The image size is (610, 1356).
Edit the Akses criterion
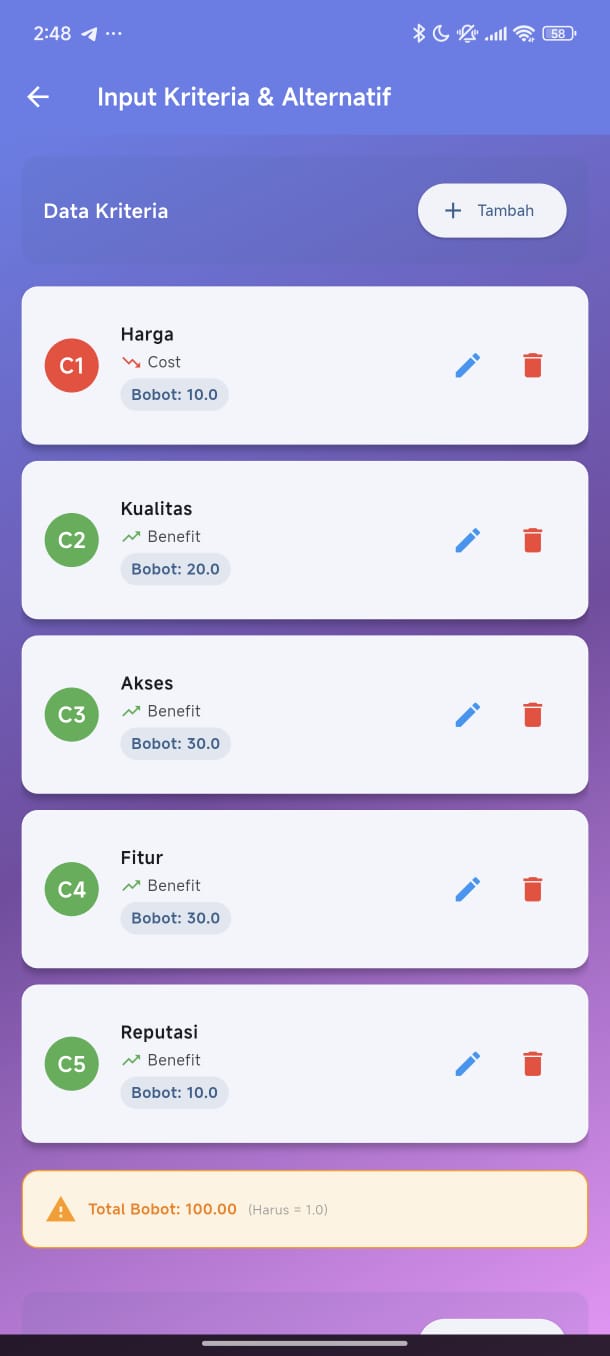[468, 715]
